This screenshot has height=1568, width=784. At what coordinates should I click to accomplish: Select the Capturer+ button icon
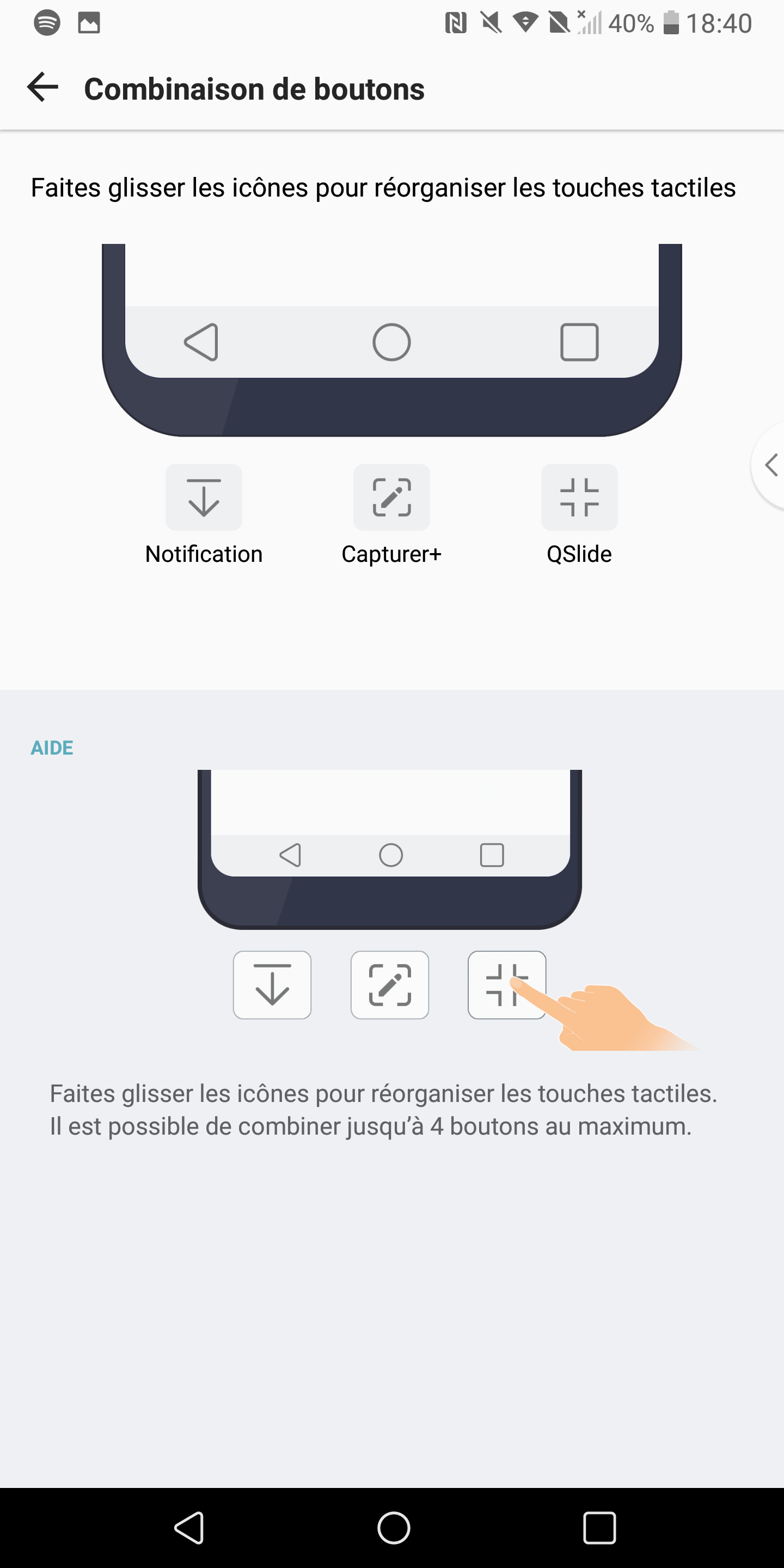(x=391, y=497)
